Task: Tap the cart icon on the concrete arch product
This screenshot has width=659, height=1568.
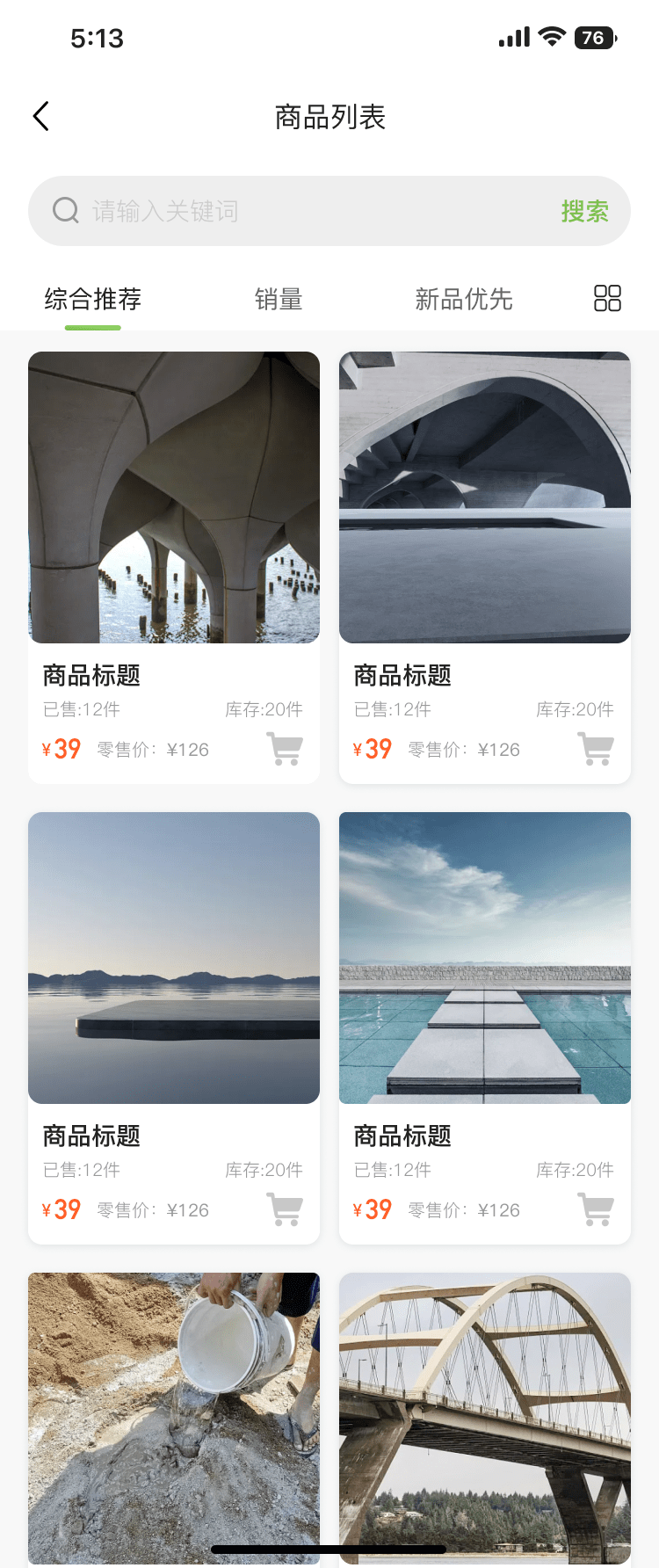Action: point(596,750)
